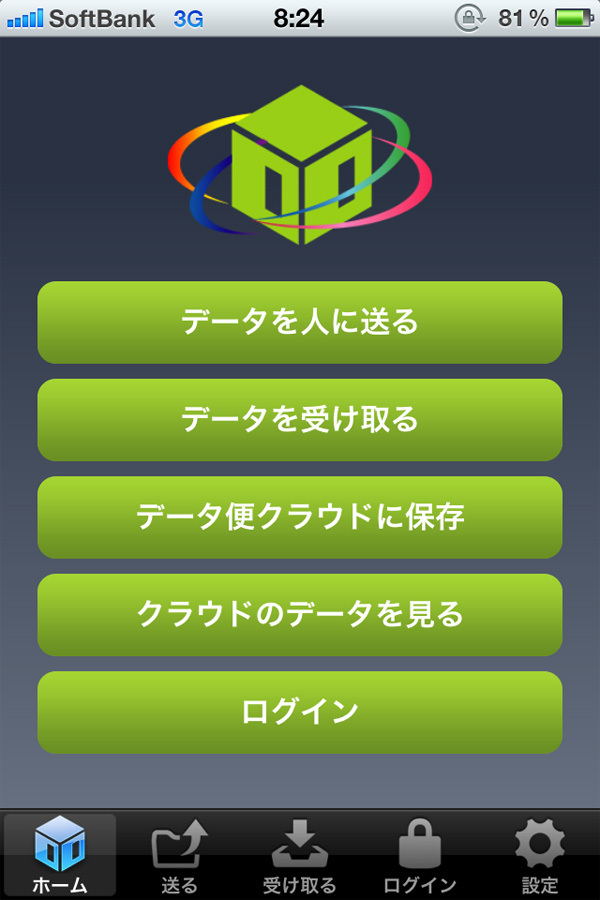The image size is (600, 900).
Task: Open the 受け取る tab
Action: tap(300, 855)
